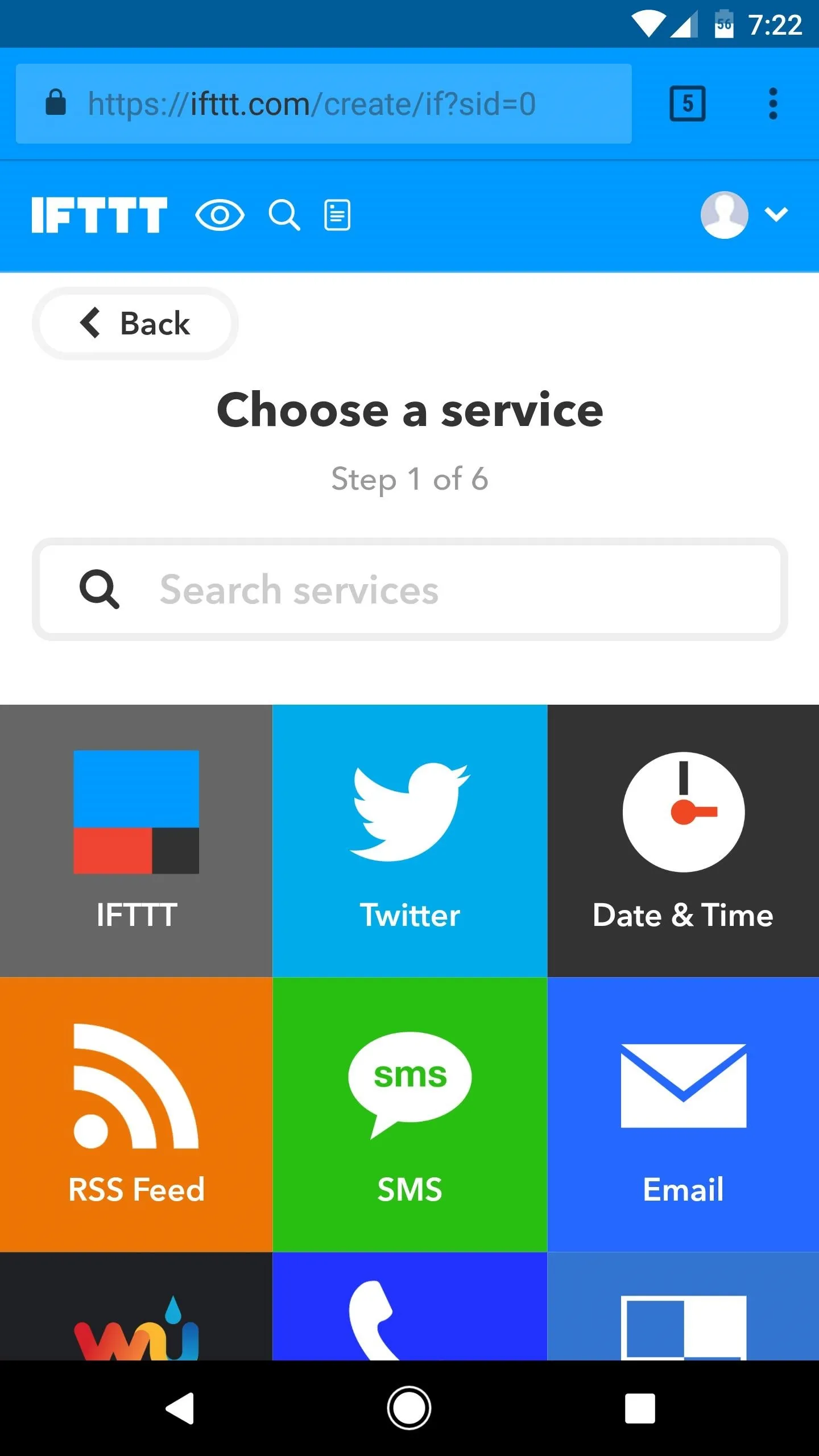Screen dimensions: 819x1456
Task: Focus the Search services field
Action: (x=409, y=589)
